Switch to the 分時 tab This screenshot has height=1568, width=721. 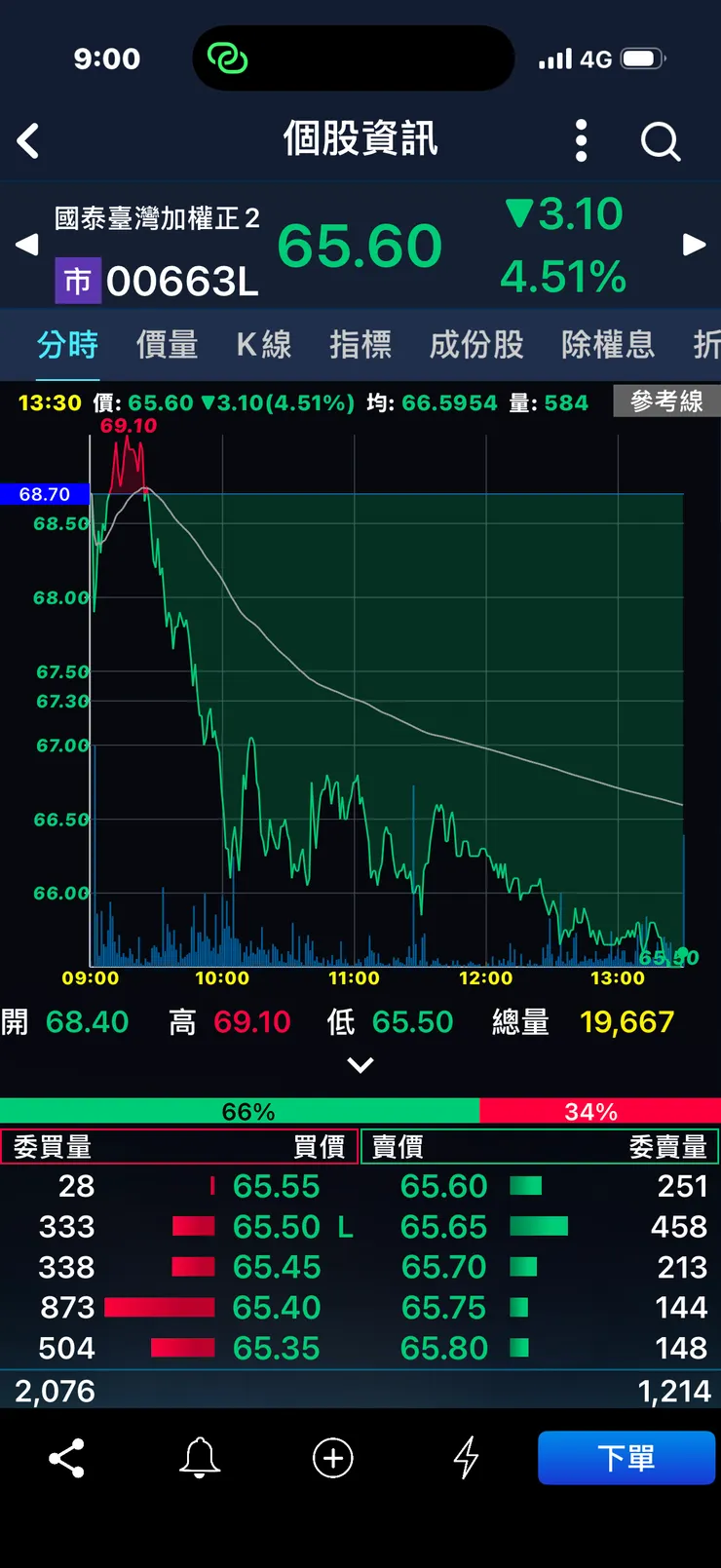tap(68, 345)
